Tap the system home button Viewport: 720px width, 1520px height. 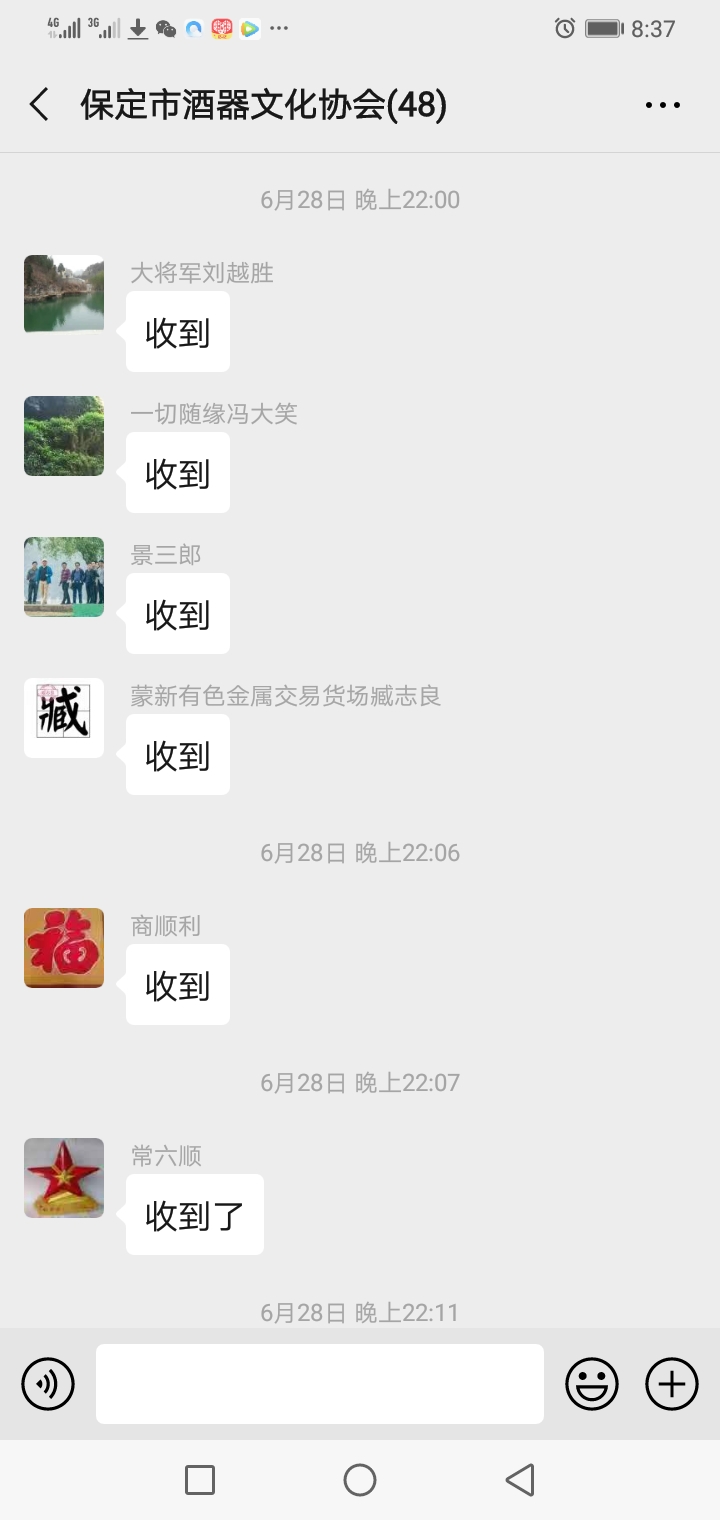tap(360, 1480)
